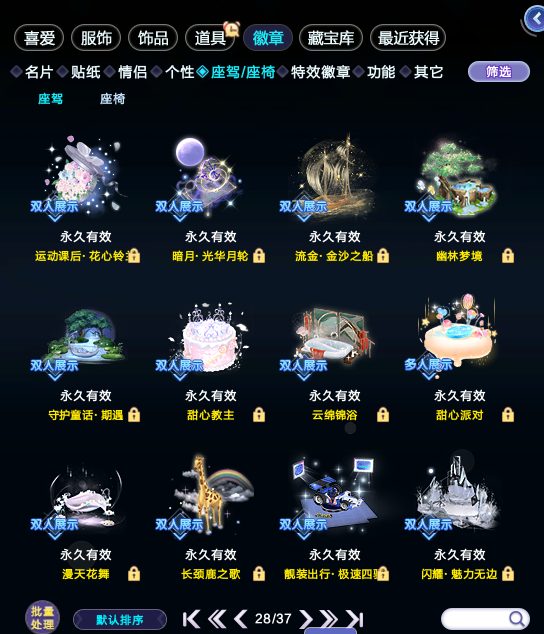Select the 长颈鹿之歌 mount item
The width and height of the screenshot is (544, 634).
(210, 518)
